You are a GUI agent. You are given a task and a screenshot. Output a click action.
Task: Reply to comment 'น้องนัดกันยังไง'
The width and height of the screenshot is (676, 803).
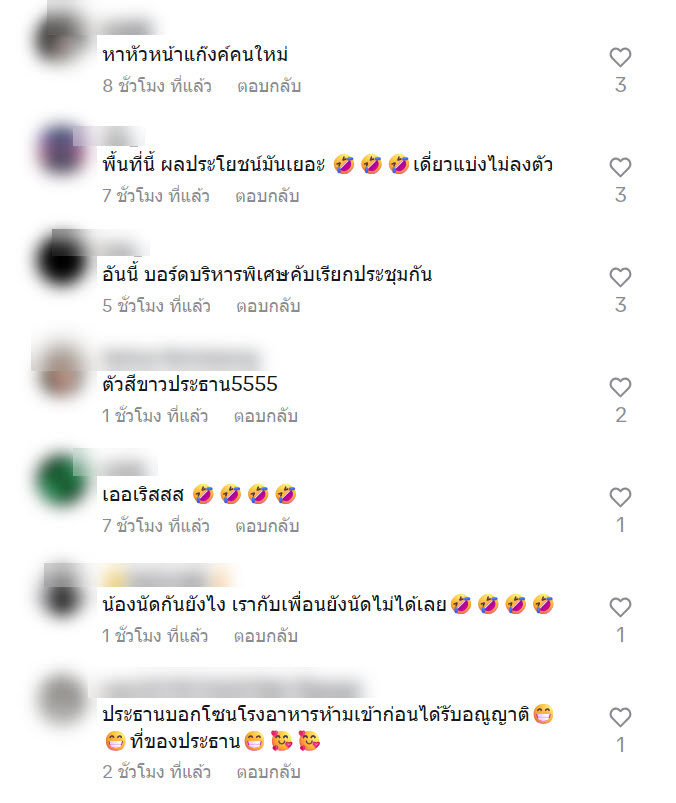coord(266,636)
